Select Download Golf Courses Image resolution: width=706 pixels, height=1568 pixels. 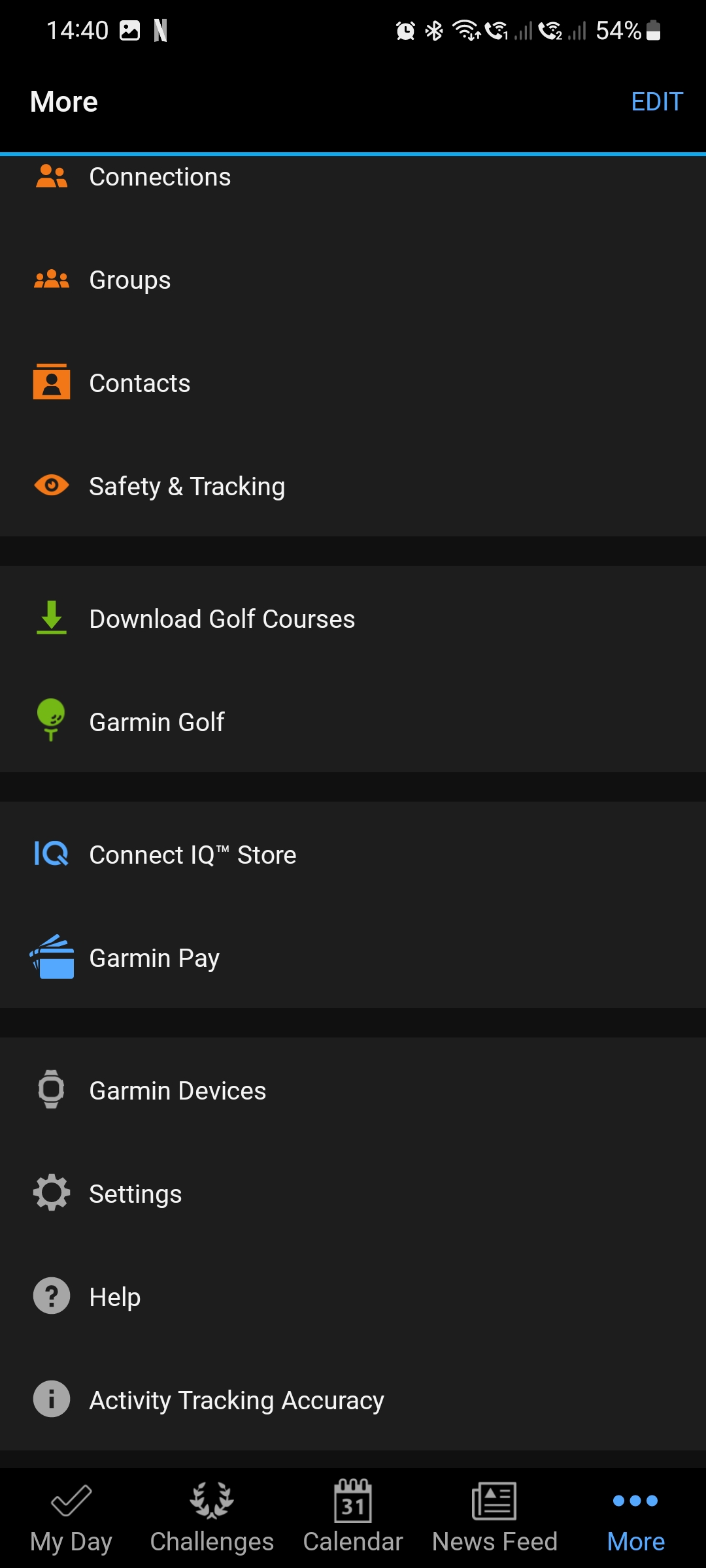click(x=353, y=619)
